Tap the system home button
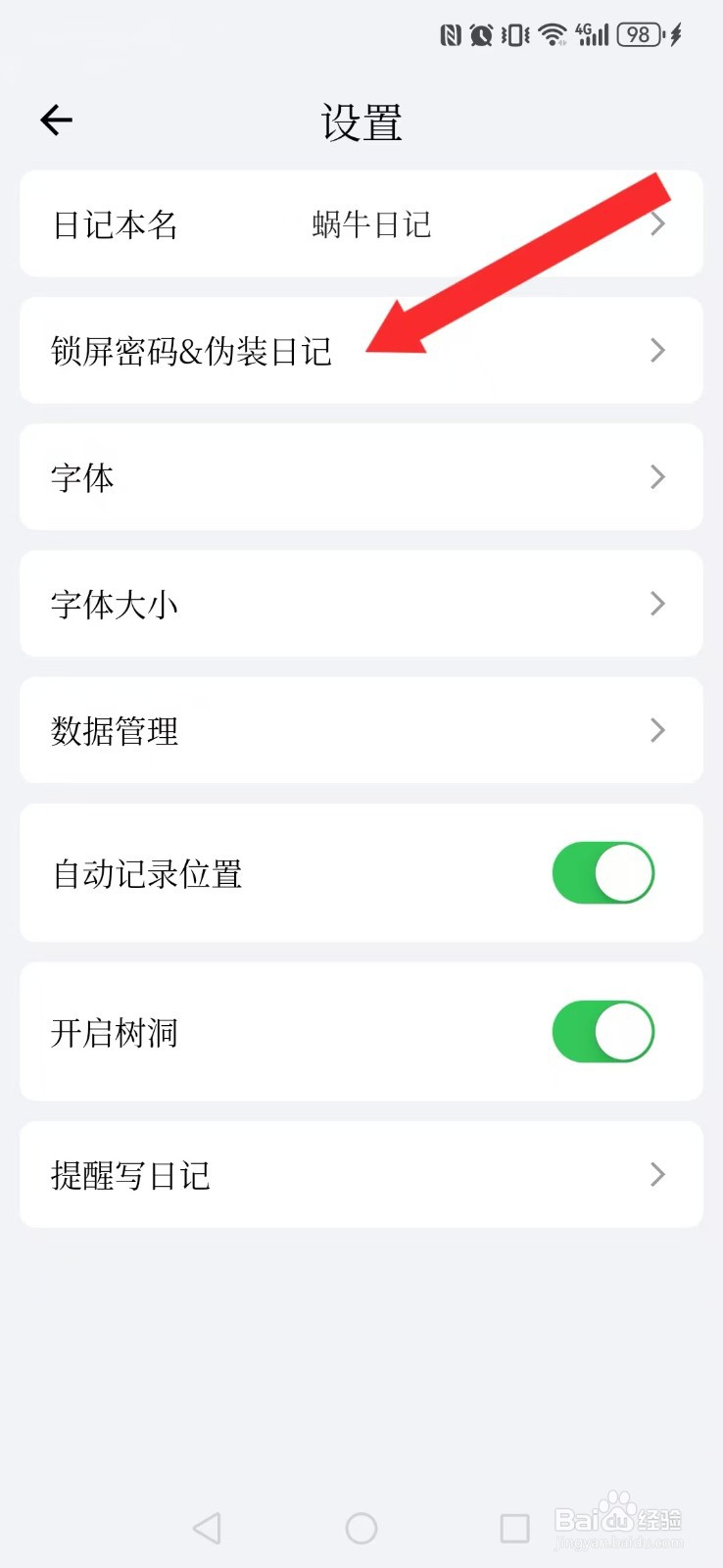 [361, 1528]
